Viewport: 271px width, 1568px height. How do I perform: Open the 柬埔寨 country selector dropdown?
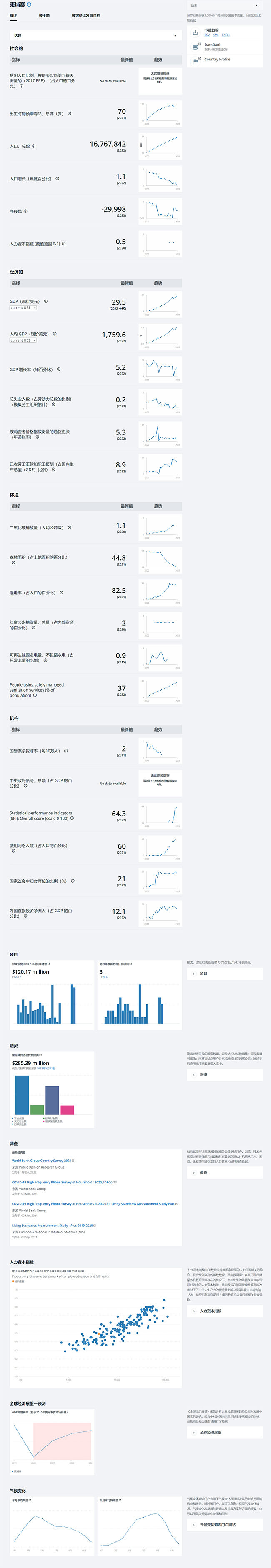coord(224,5)
